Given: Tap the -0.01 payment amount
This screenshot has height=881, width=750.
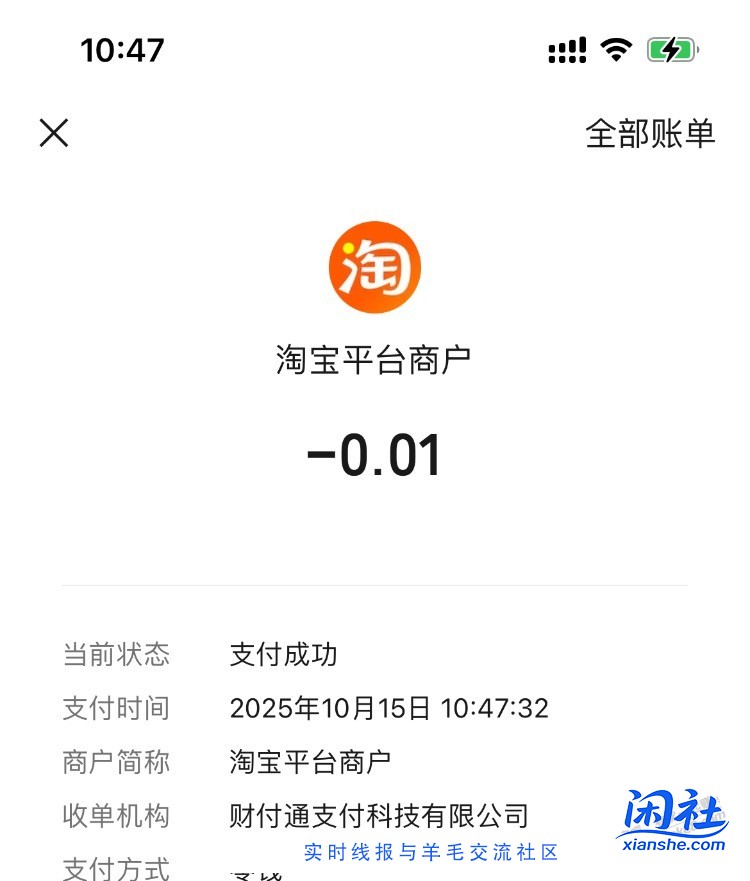Looking at the screenshot, I should pos(375,453).
